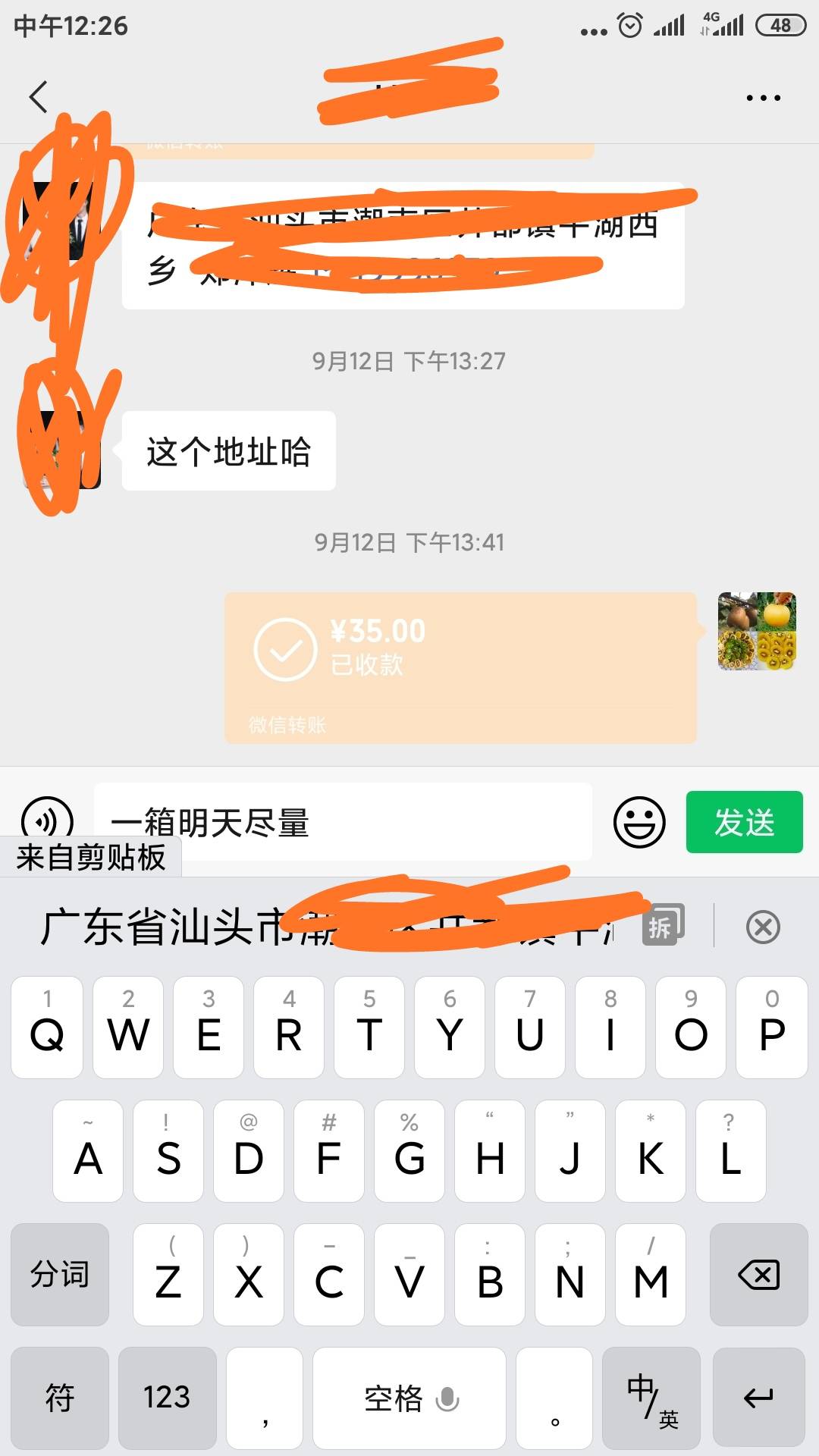Tap my fruit avatar beside the transfer
The height and width of the screenshot is (1456, 819).
point(757,631)
